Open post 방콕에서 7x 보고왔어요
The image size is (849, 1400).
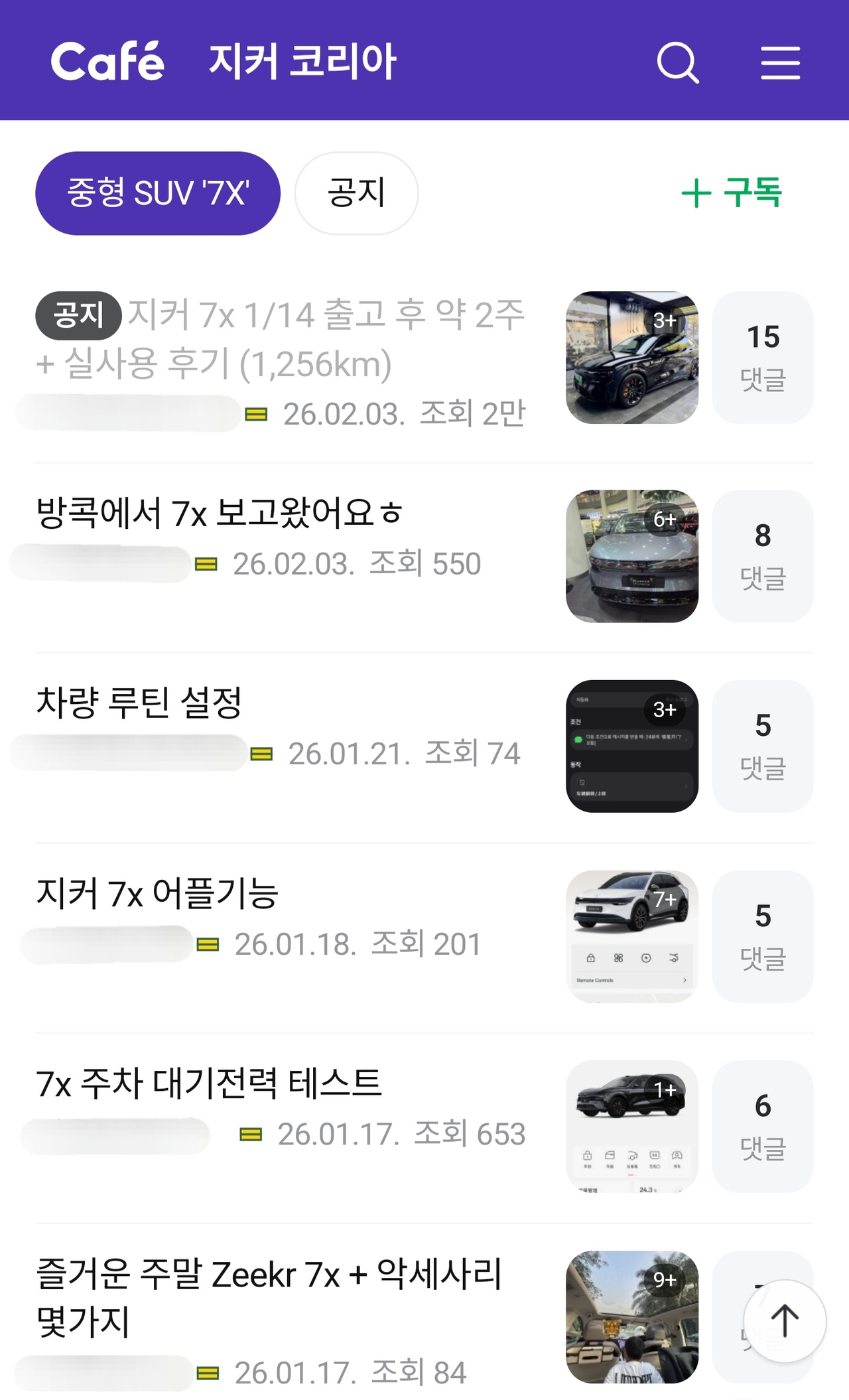click(219, 513)
